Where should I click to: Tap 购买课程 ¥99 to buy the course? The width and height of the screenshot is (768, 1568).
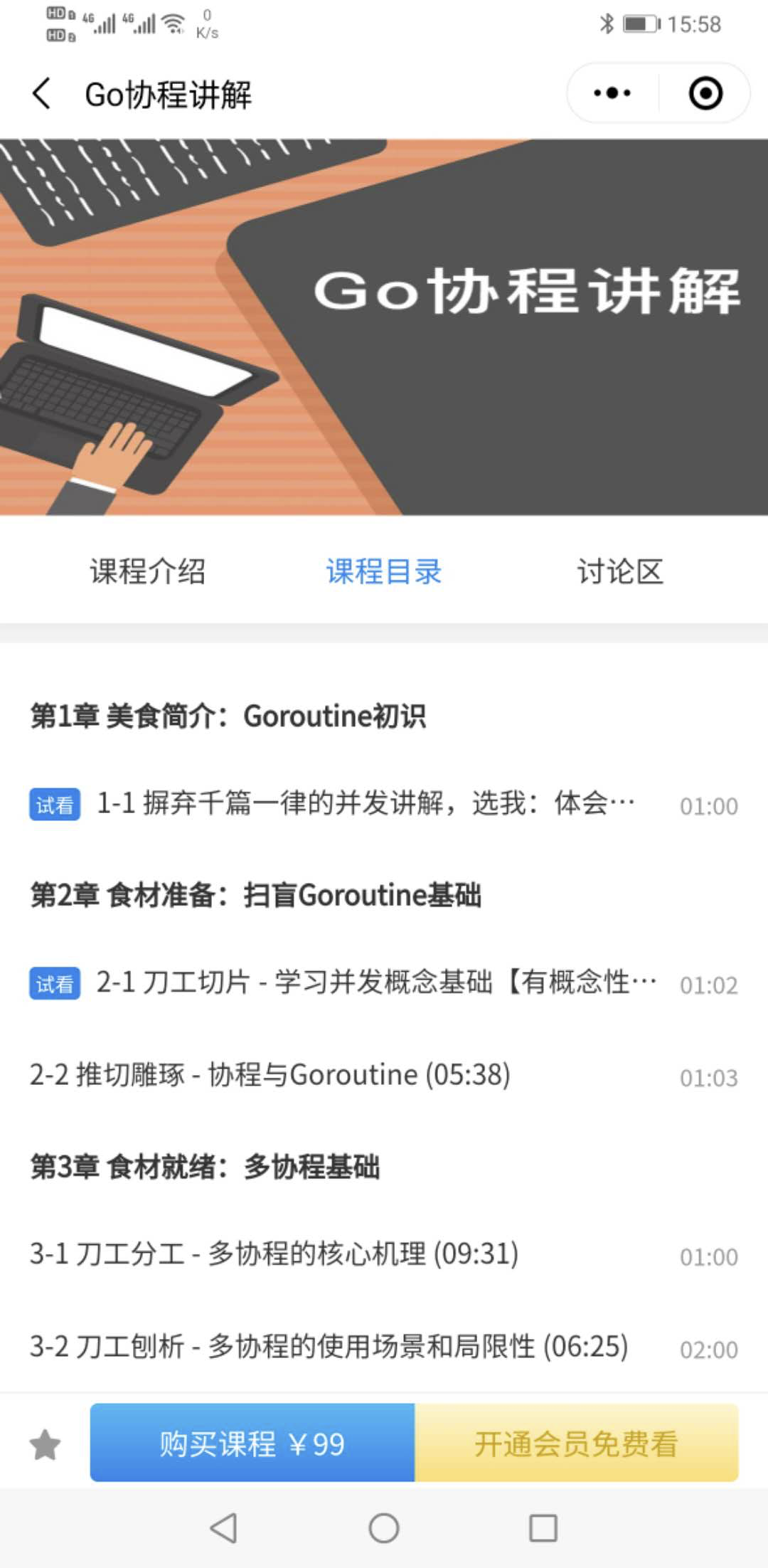tap(252, 1443)
